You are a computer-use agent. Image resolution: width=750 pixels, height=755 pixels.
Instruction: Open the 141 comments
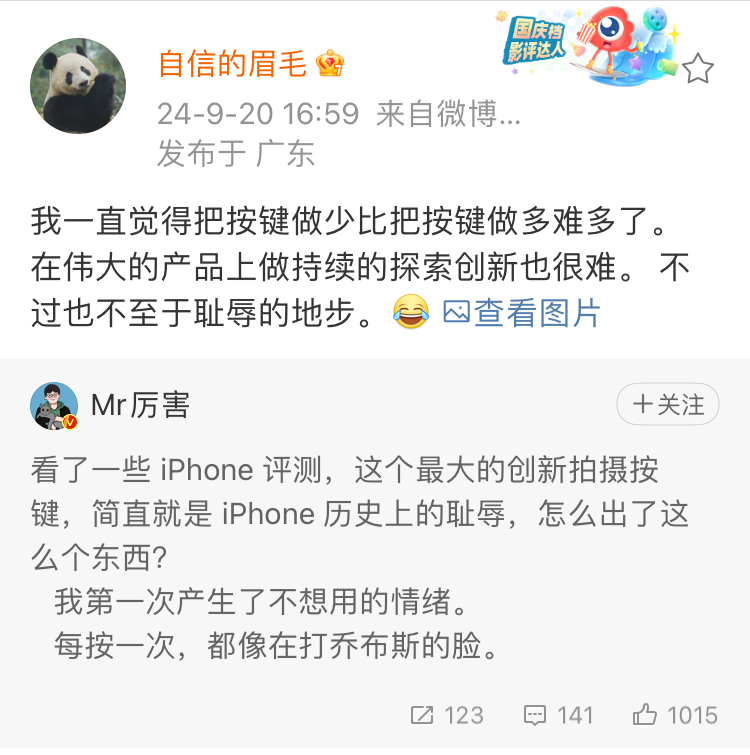pos(559,715)
